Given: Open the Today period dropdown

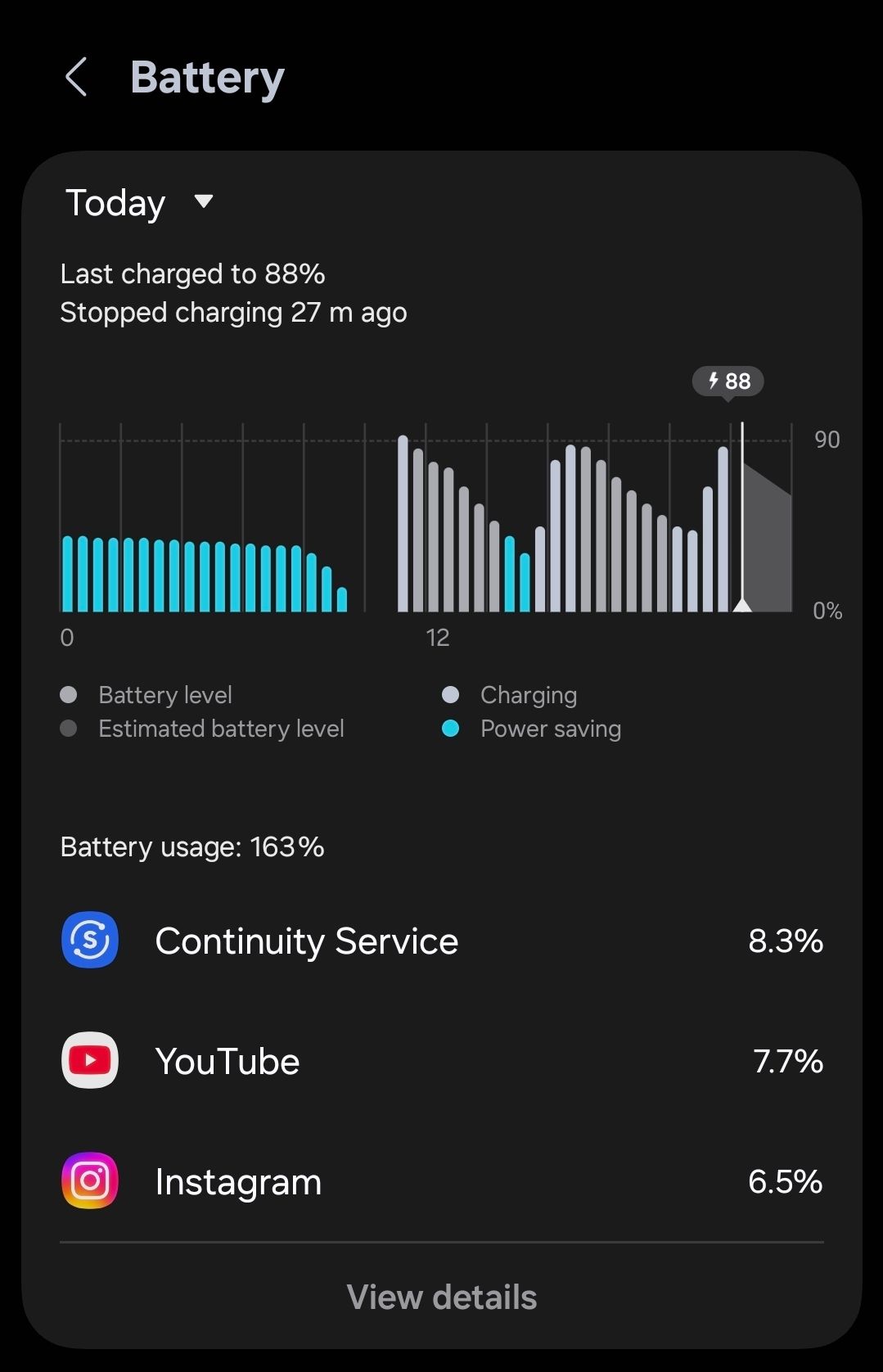Looking at the screenshot, I should [x=139, y=202].
